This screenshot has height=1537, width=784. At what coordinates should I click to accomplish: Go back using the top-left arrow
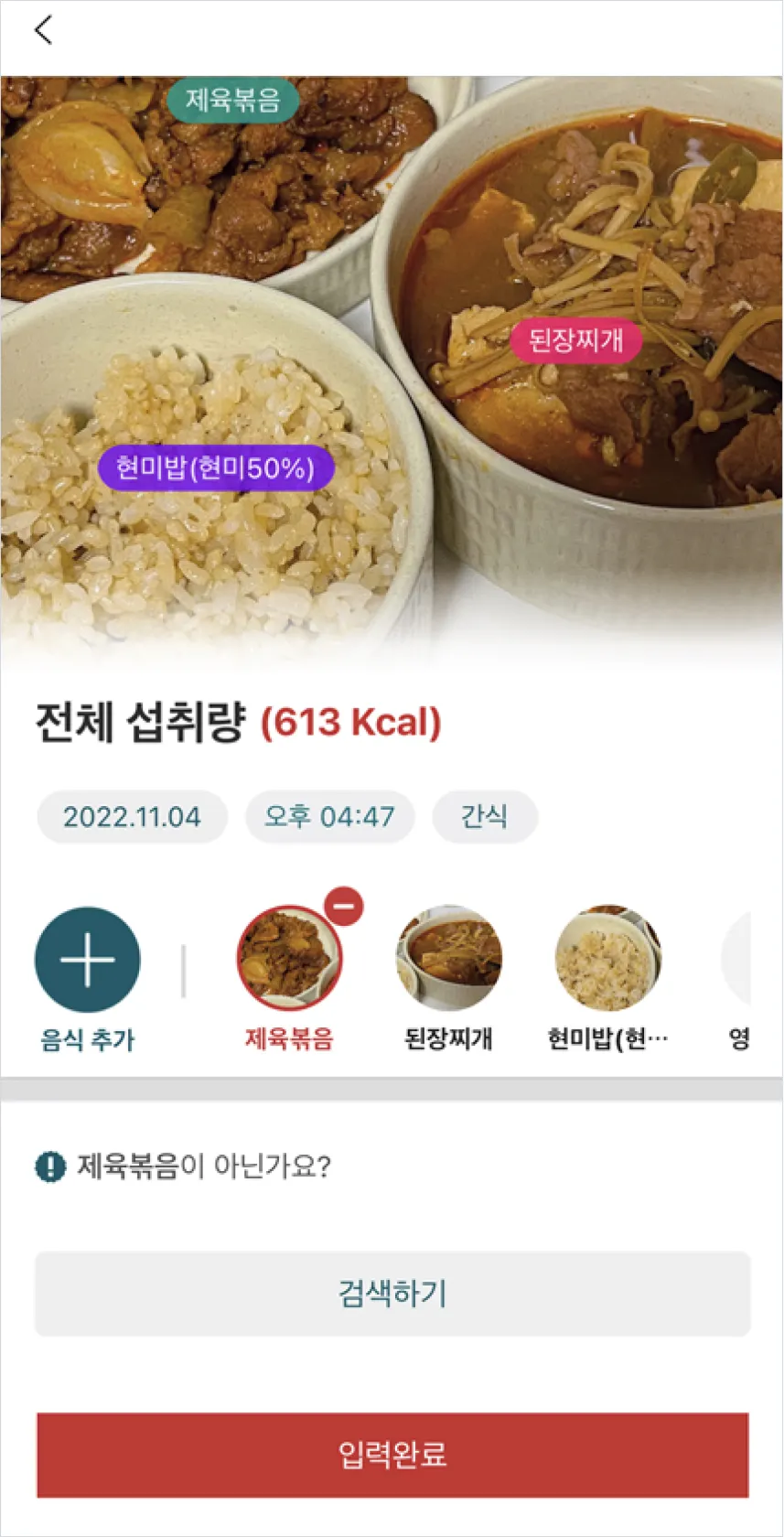coord(43,30)
